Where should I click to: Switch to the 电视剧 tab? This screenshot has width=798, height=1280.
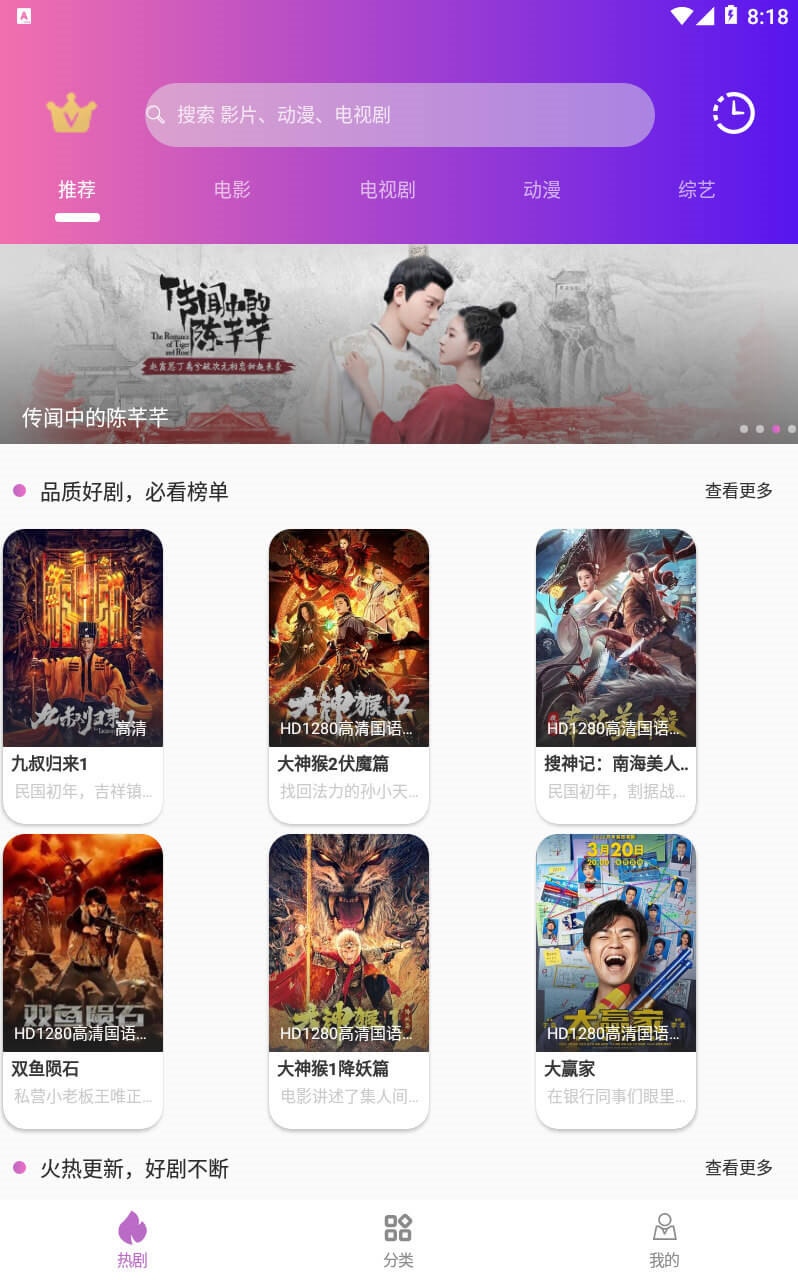387,190
